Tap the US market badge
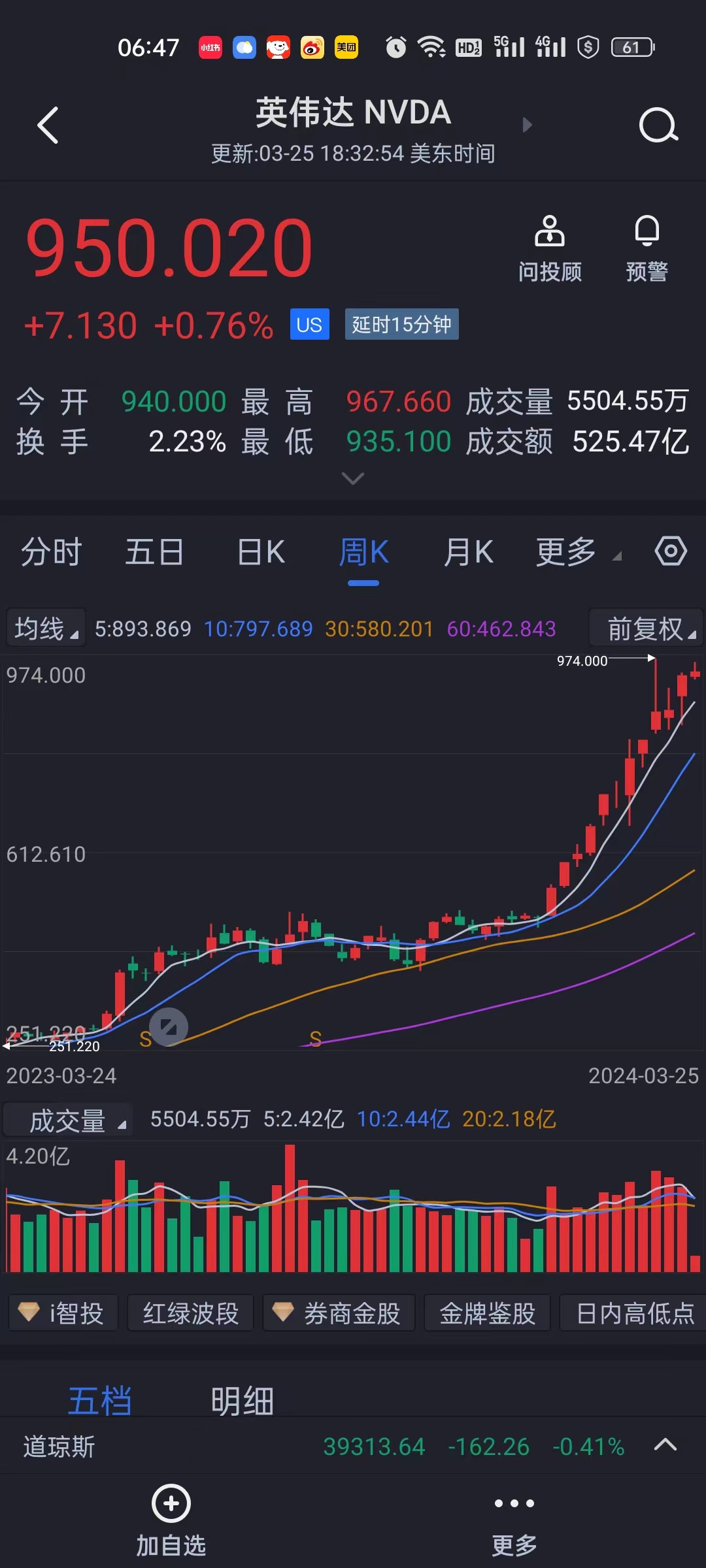Image resolution: width=706 pixels, height=1568 pixels. [309, 324]
